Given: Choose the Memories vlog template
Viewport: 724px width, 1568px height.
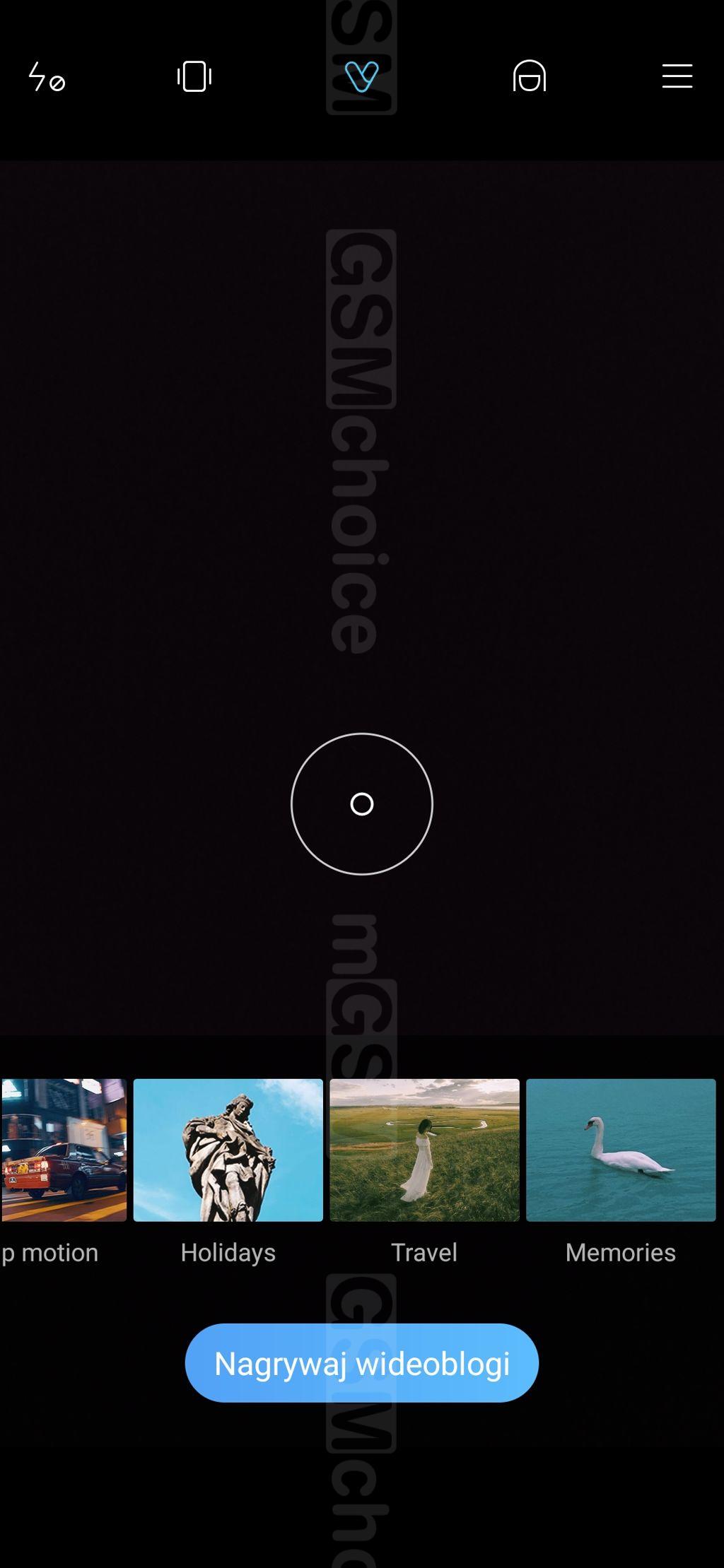Looking at the screenshot, I should [621, 1150].
